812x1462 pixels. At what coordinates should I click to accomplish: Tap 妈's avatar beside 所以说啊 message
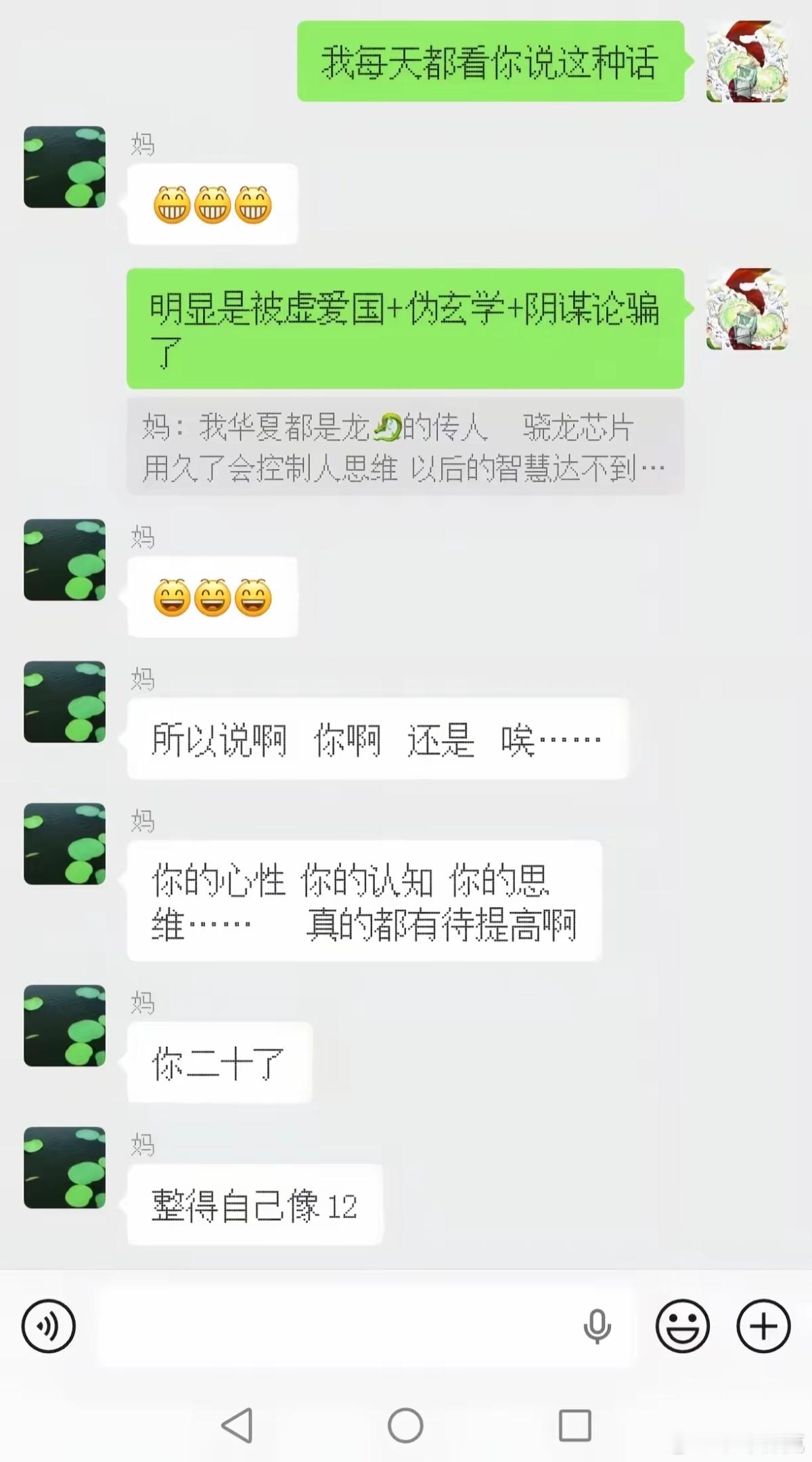point(64,704)
